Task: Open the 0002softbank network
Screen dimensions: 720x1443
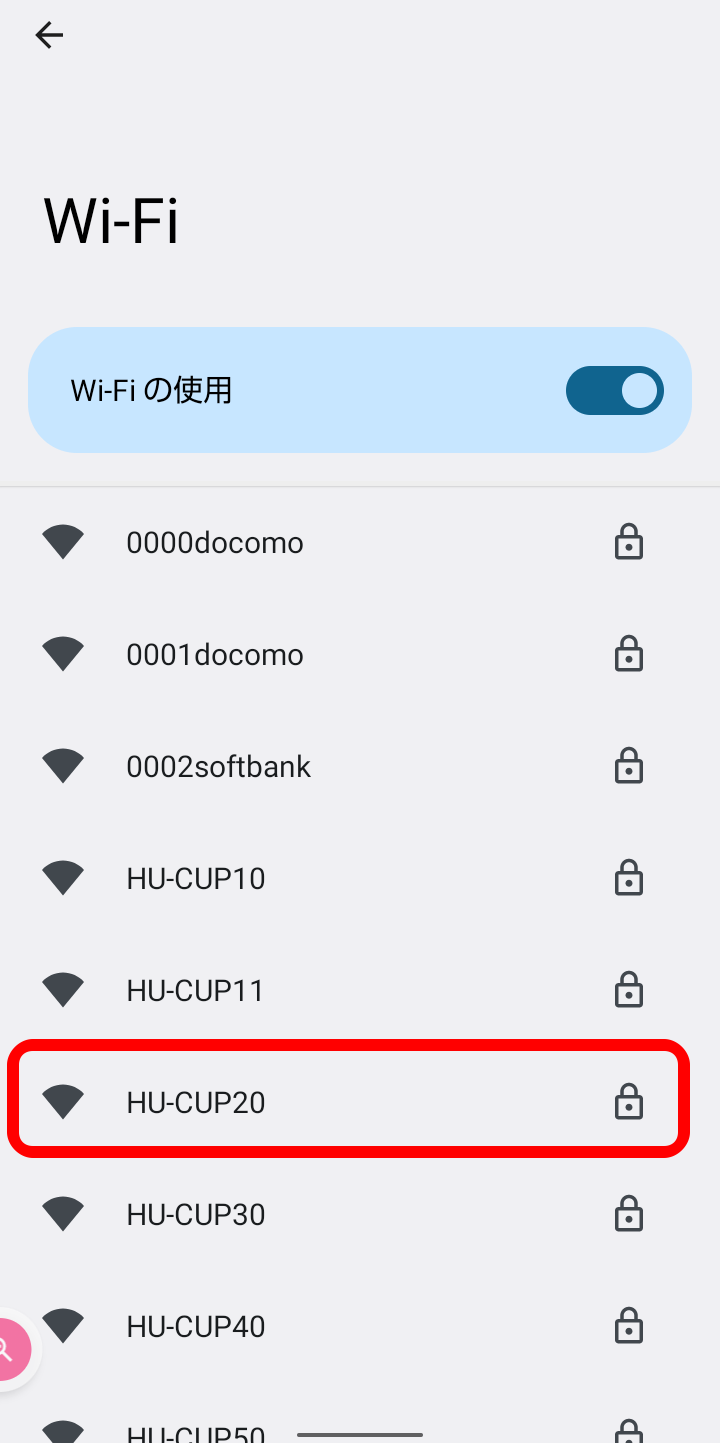Action: [x=360, y=766]
